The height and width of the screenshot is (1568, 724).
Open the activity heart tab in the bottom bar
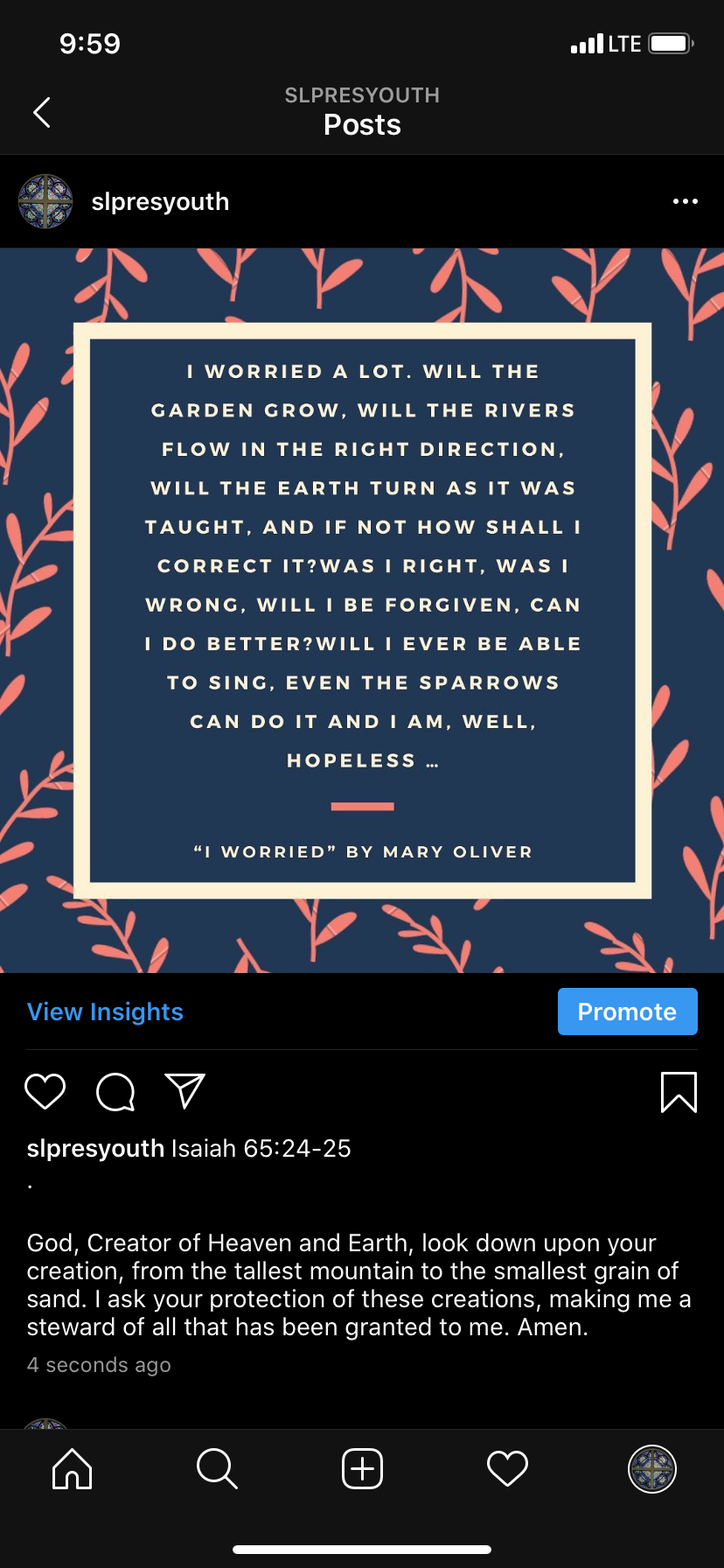507,1468
